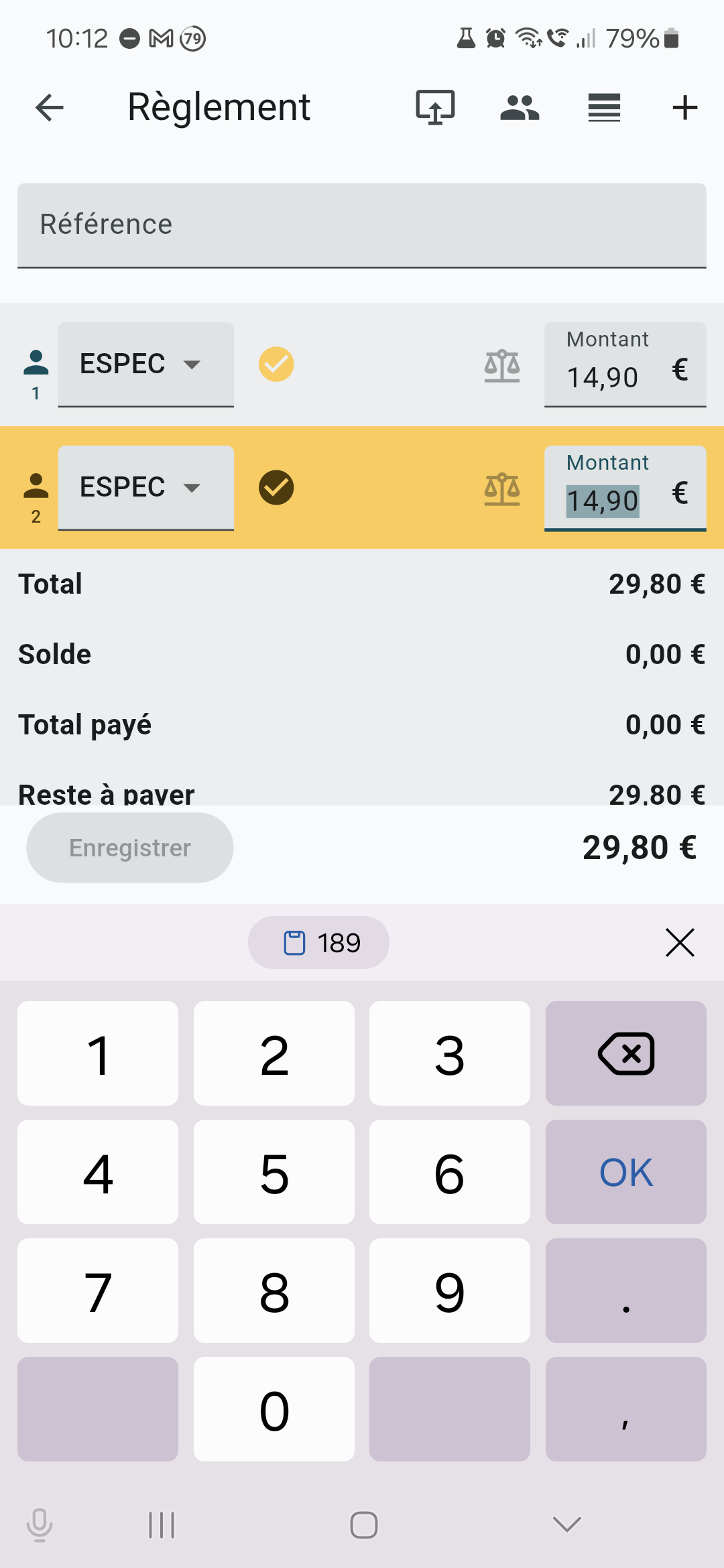724x1568 pixels.
Task: Go back from the Règlement screen
Action: pos(50,107)
